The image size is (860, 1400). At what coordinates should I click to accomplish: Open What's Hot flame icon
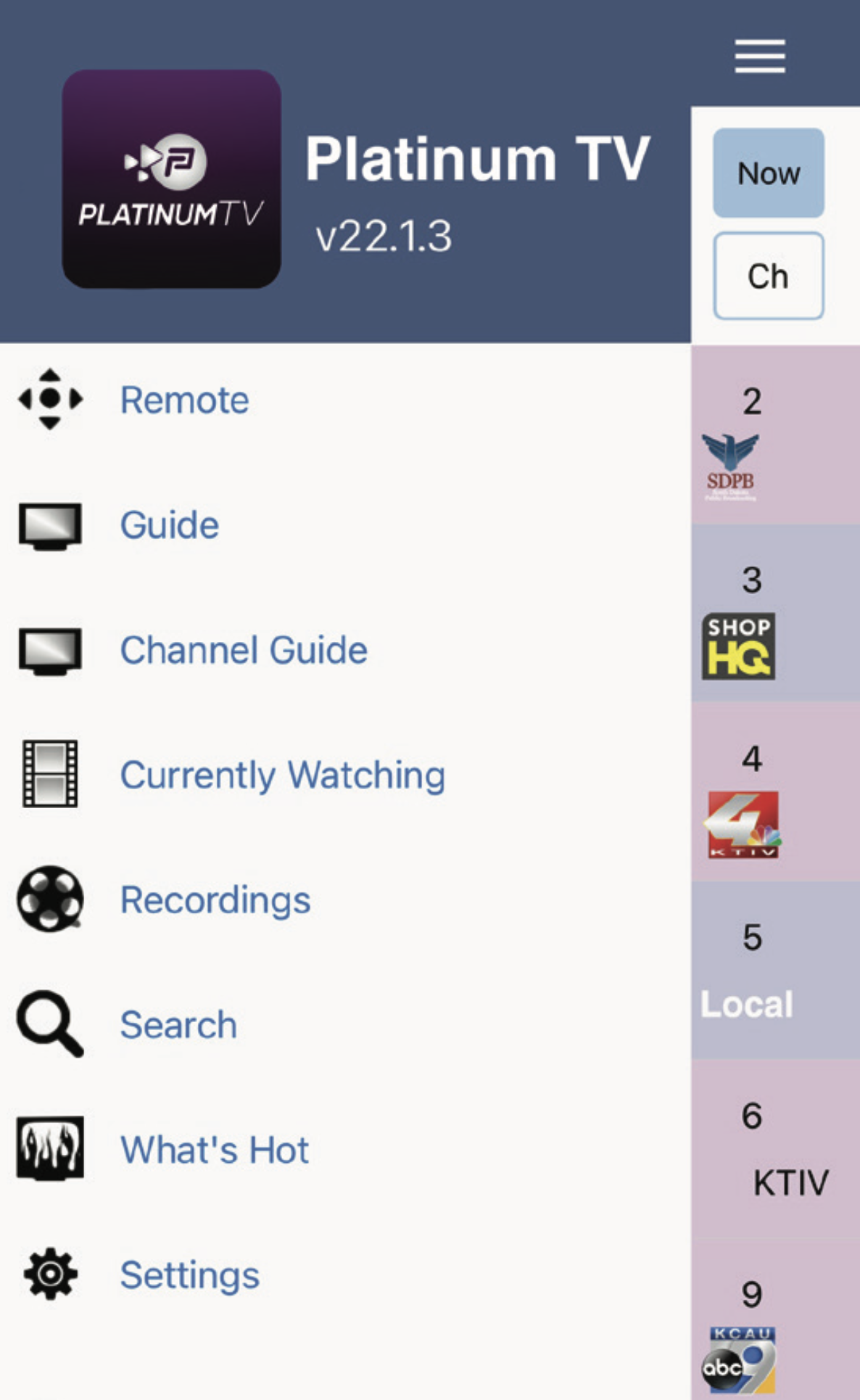click(49, 1148)
